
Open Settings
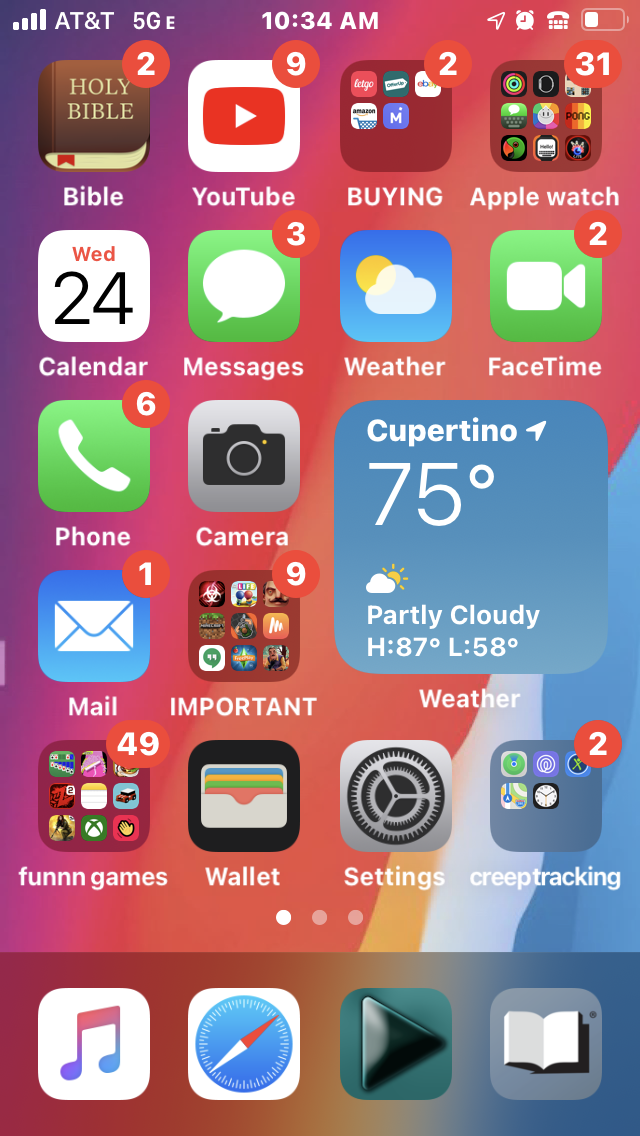[395, 796]
